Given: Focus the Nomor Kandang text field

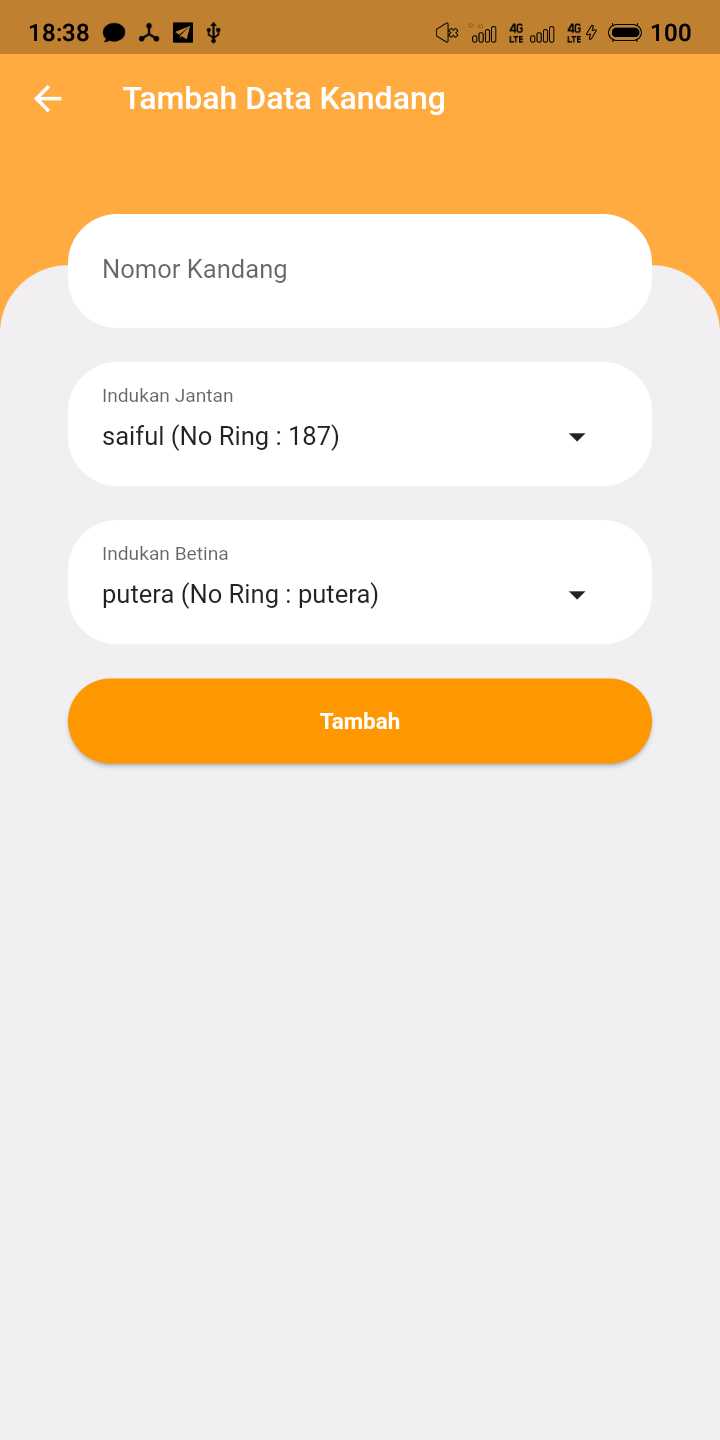Looking at the screenshot, I should (x=359, y=270).
